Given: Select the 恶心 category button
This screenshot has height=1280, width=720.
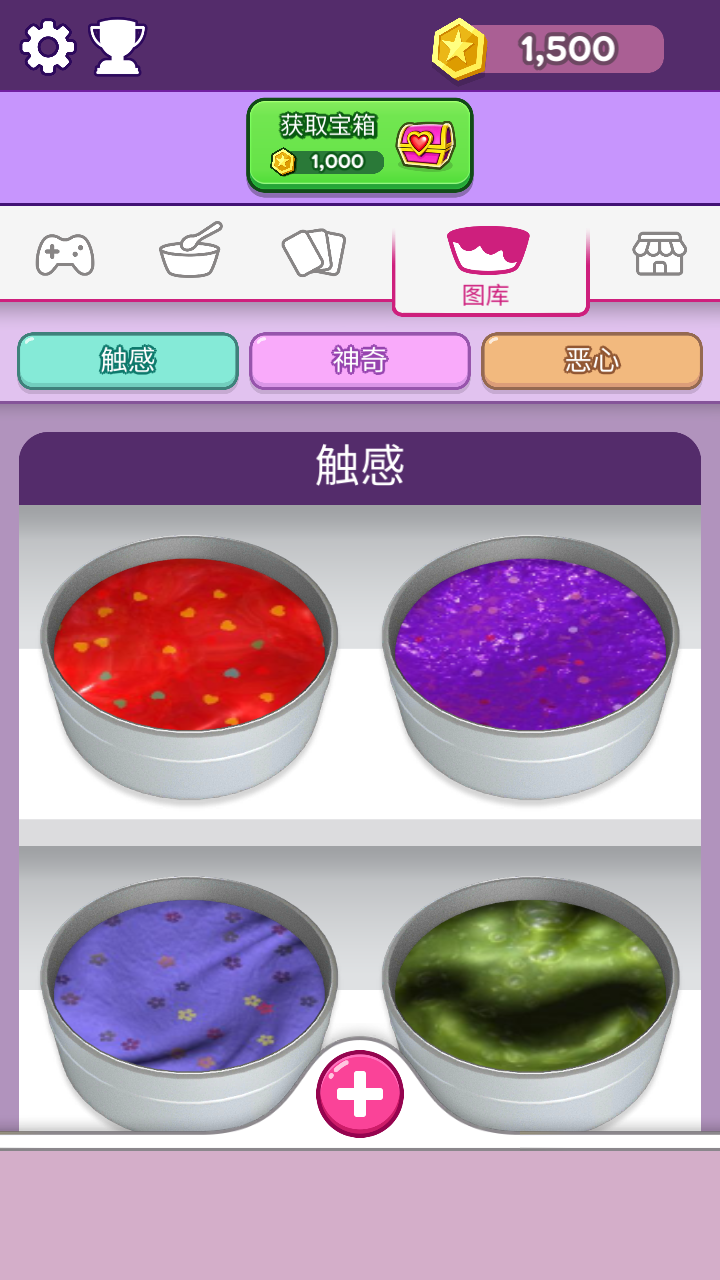Looking at the screenshot, I should (591, 360).
